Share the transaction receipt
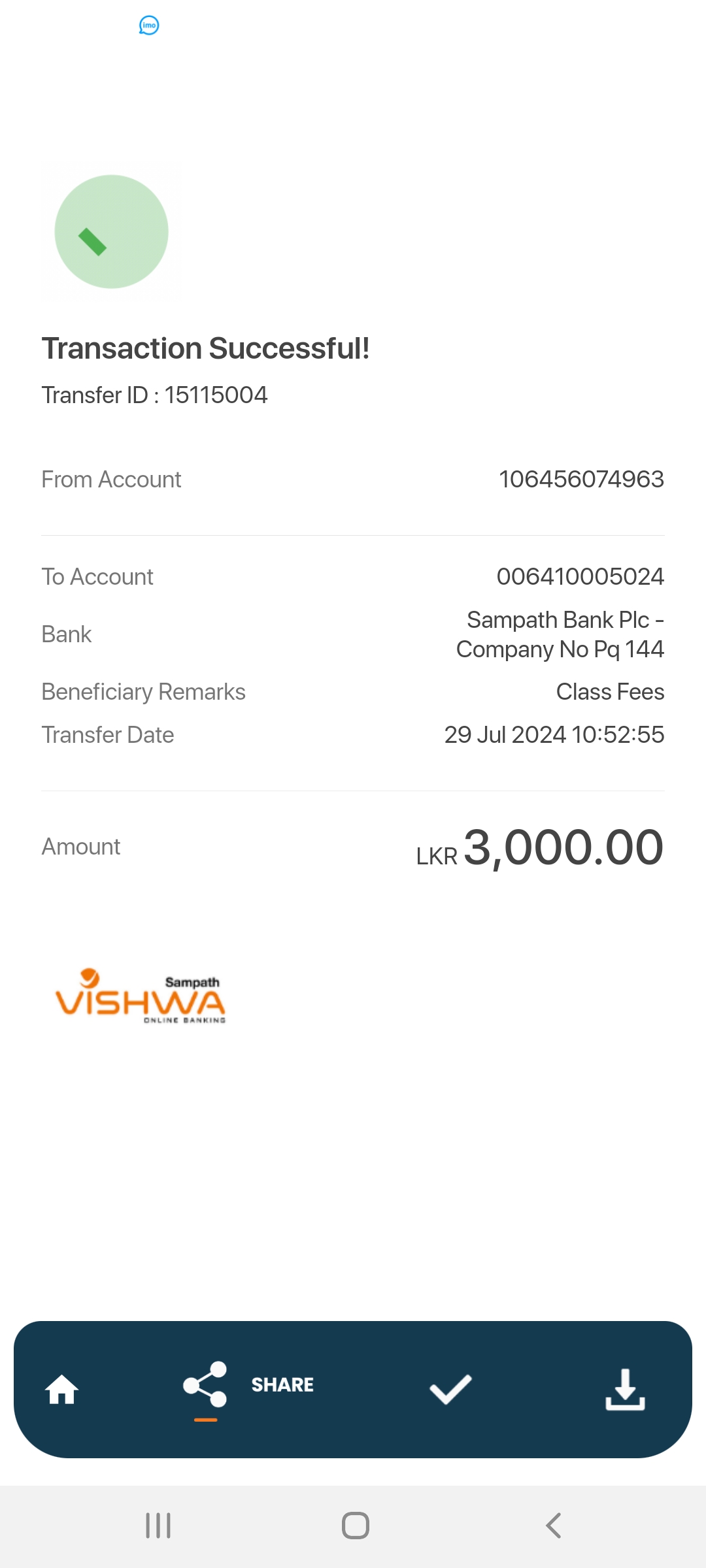 tap(248, 1385)
